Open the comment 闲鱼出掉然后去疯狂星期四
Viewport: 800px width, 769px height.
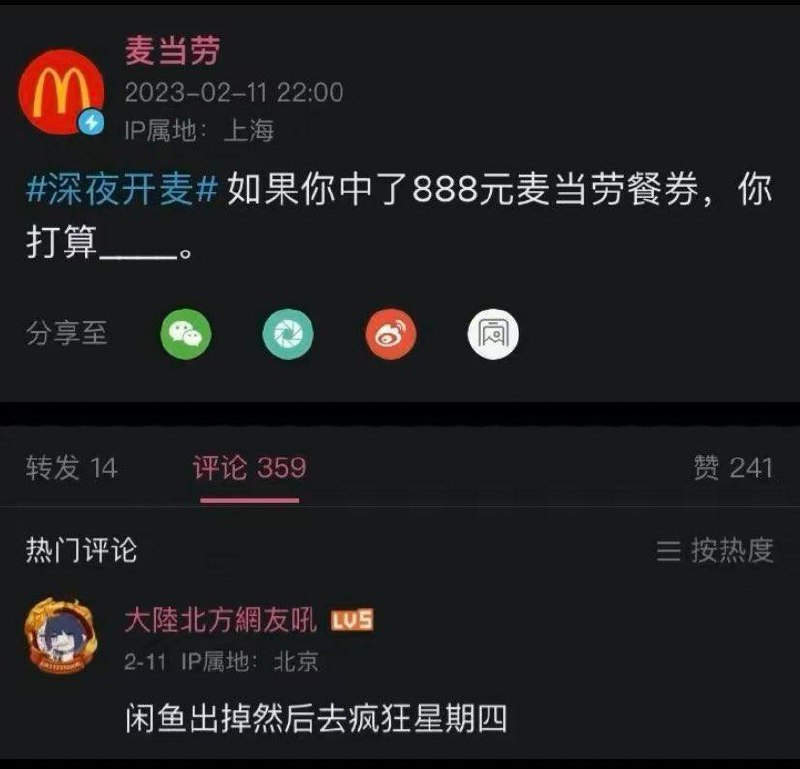[x=316, y=718]
